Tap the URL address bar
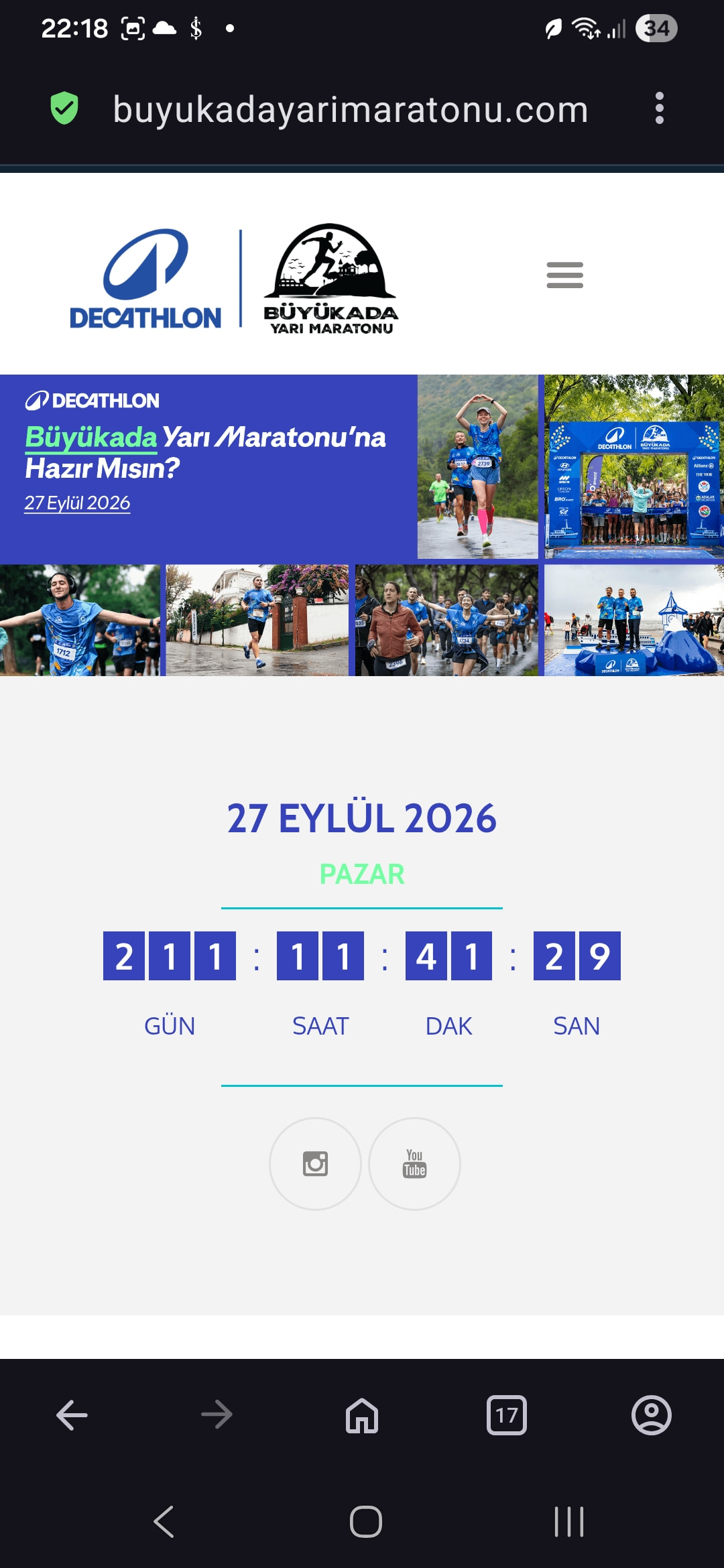 click(x=350, y=109)
